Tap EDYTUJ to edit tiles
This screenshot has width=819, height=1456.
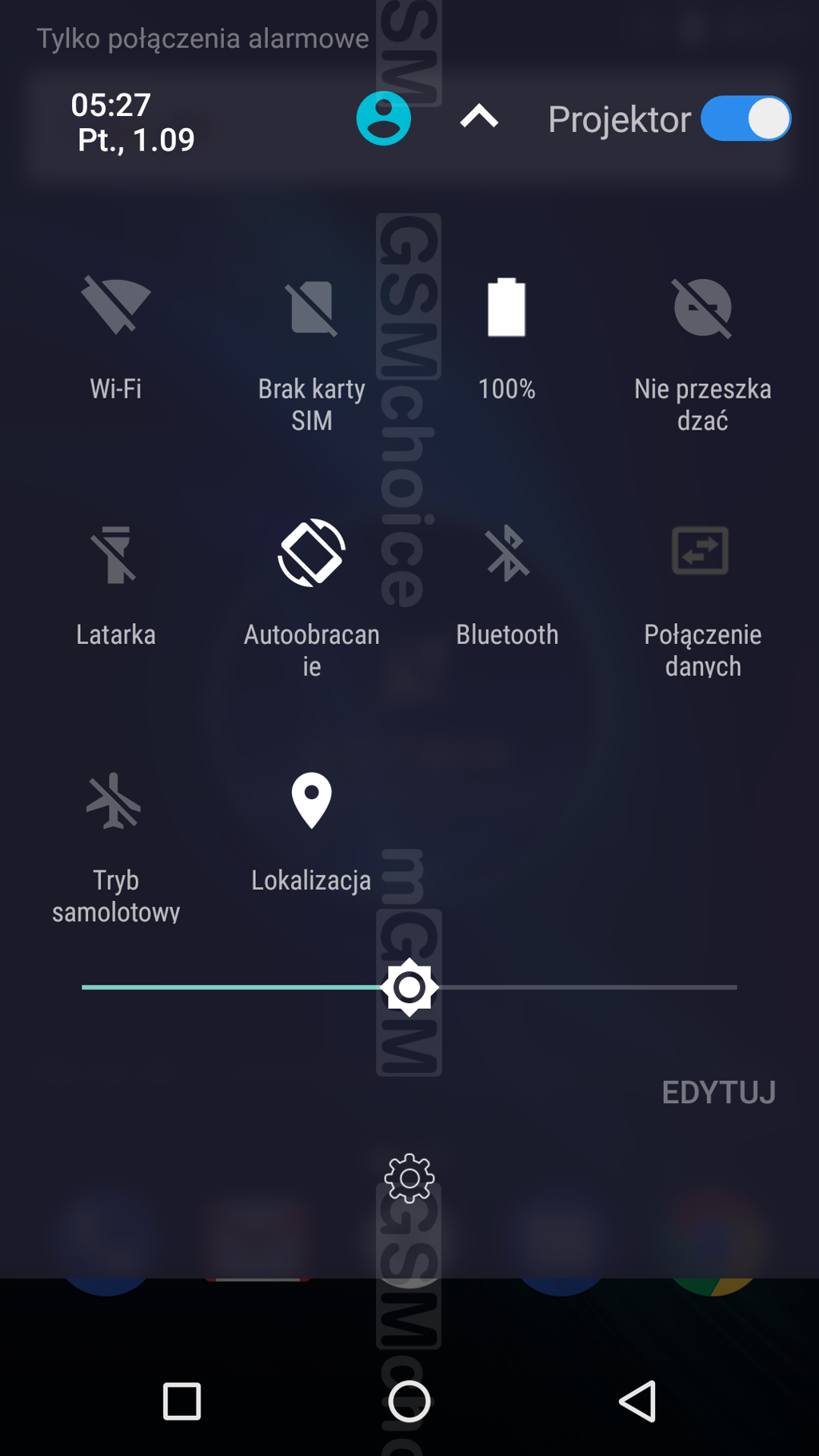tap(718, 1093)
